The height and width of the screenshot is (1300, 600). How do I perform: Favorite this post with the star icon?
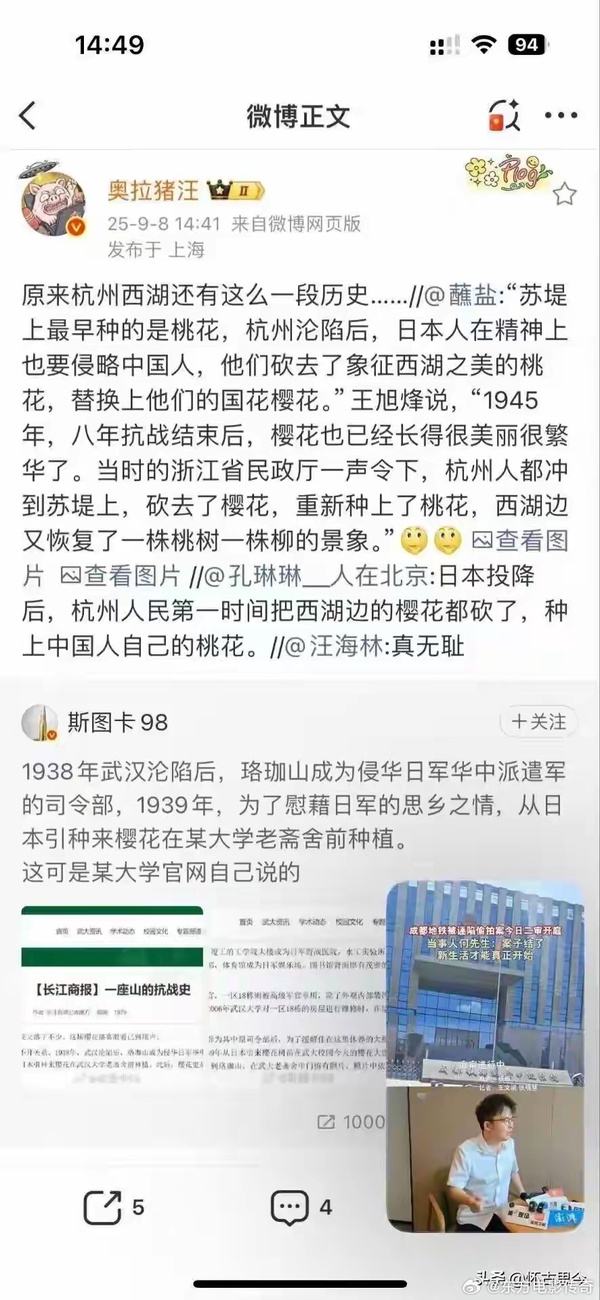click(x=564, y=194)
